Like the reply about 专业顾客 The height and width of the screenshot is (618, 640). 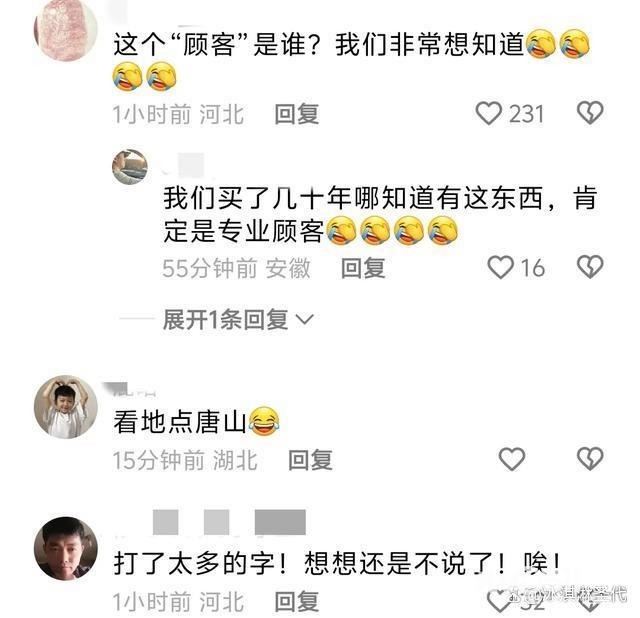500,267
